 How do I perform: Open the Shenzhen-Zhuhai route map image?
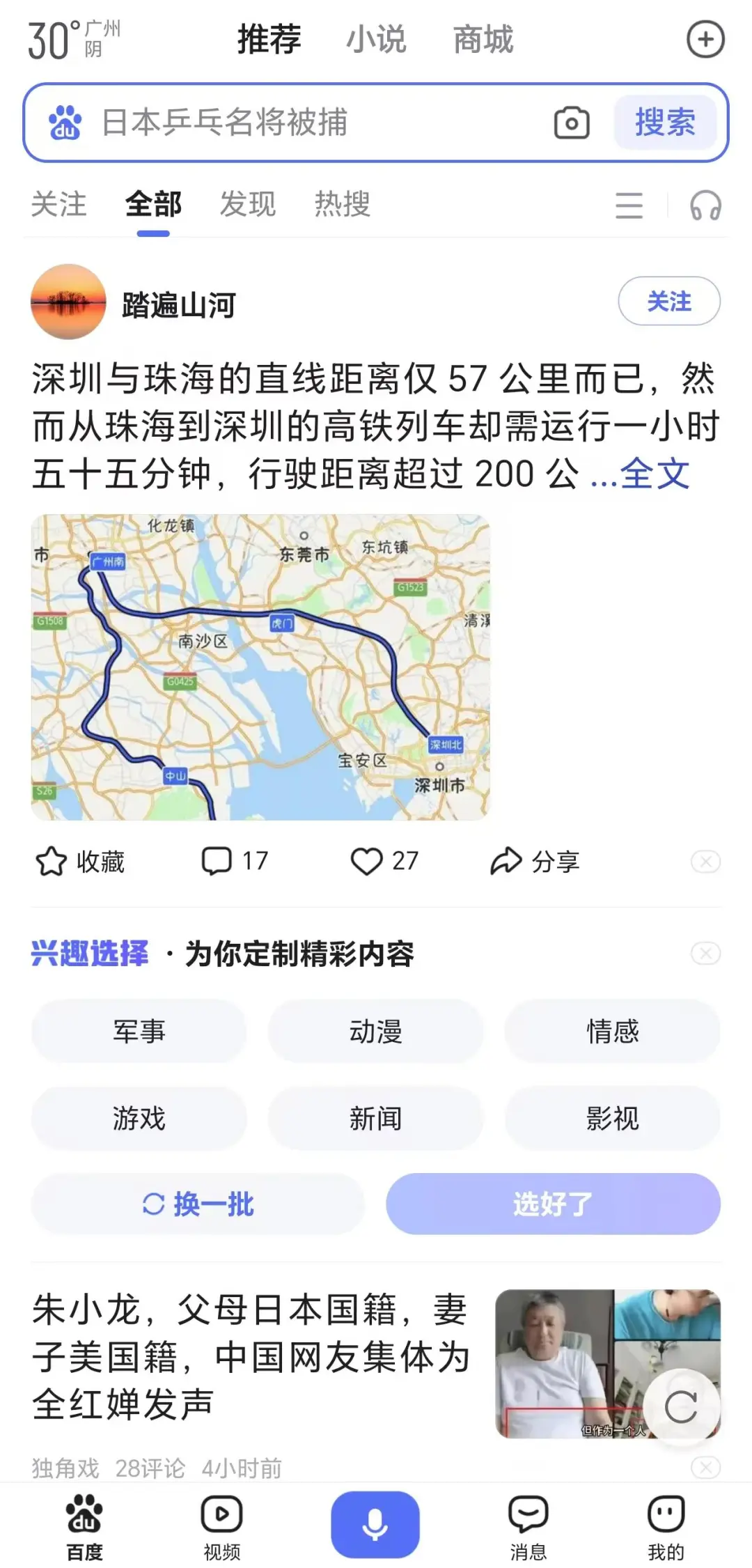pos(260,667)
